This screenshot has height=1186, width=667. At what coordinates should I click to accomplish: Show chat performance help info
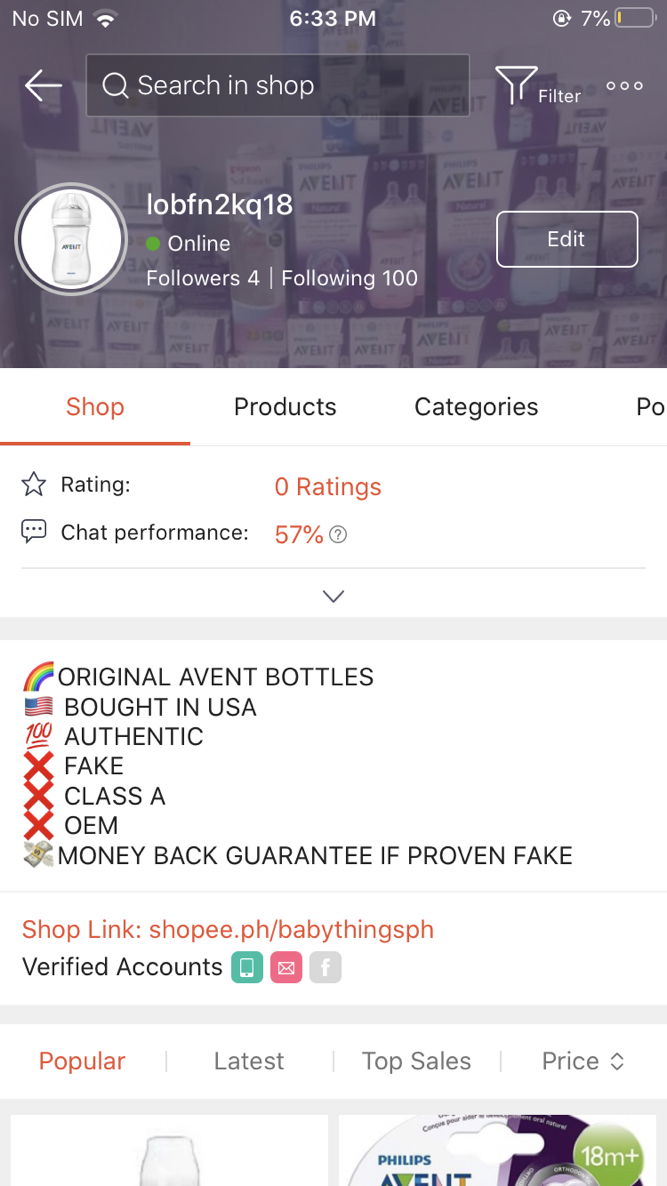pos(338,535)
